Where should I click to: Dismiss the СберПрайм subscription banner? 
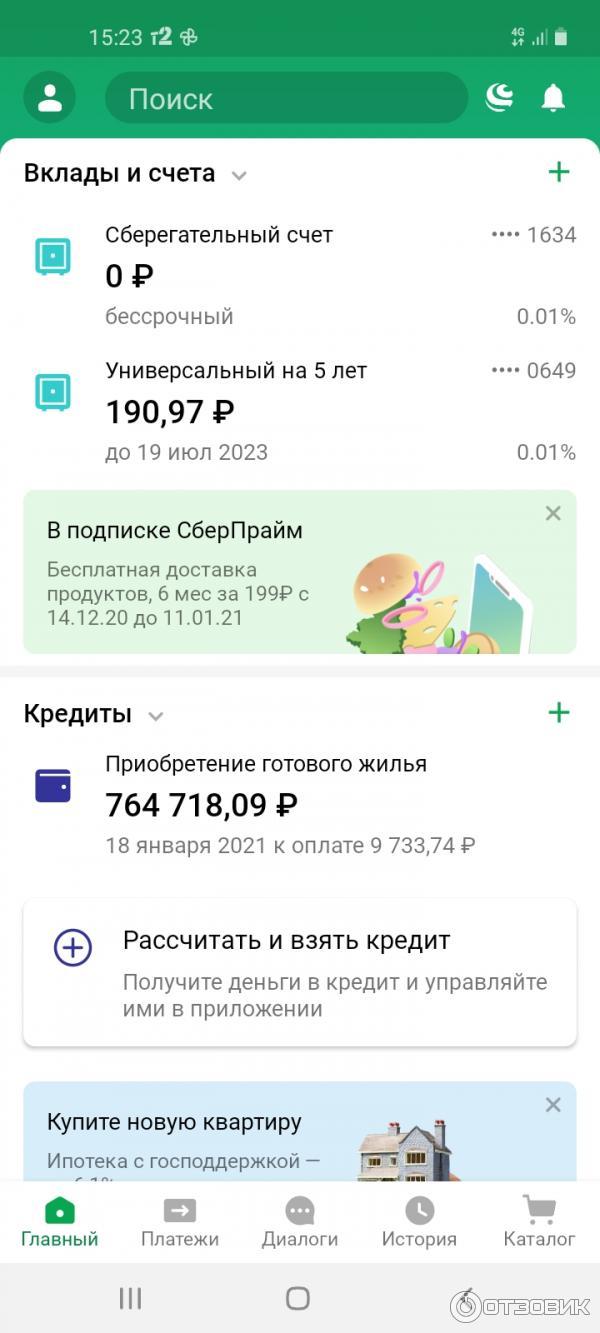click(x=553, y=513)
